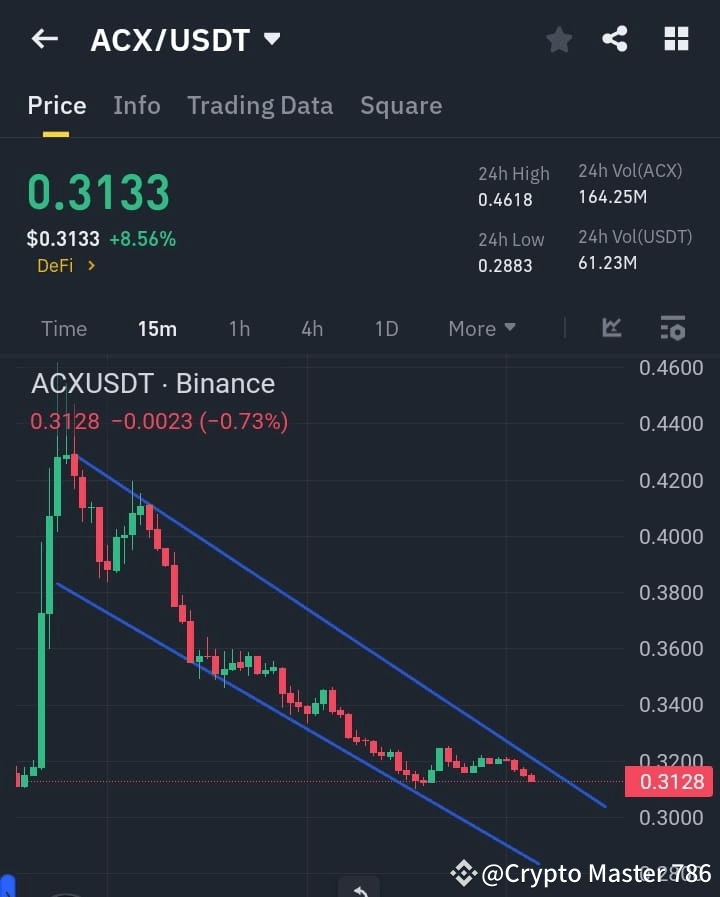This screenshot has height=897, width=720.
Task: Open the apps grid icon top right
Action: [x=676, y=39]
